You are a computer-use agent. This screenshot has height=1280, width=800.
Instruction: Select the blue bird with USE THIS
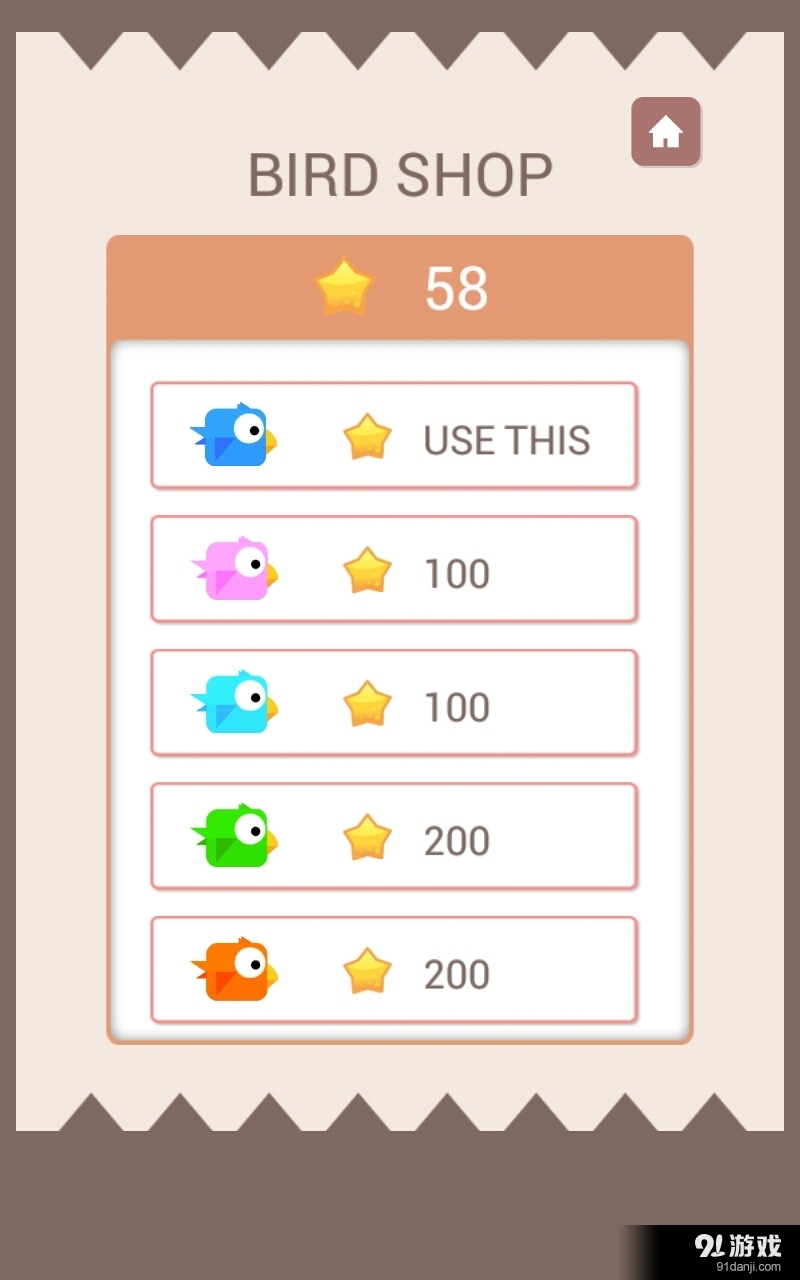394,436
